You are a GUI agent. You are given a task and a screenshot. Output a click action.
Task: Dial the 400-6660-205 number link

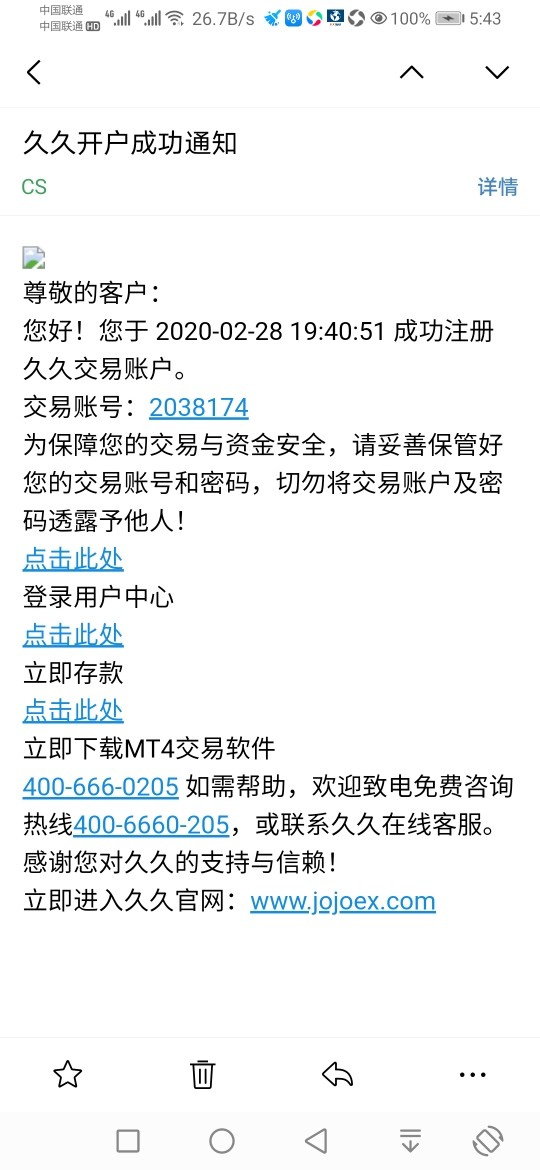pos(151,825)
